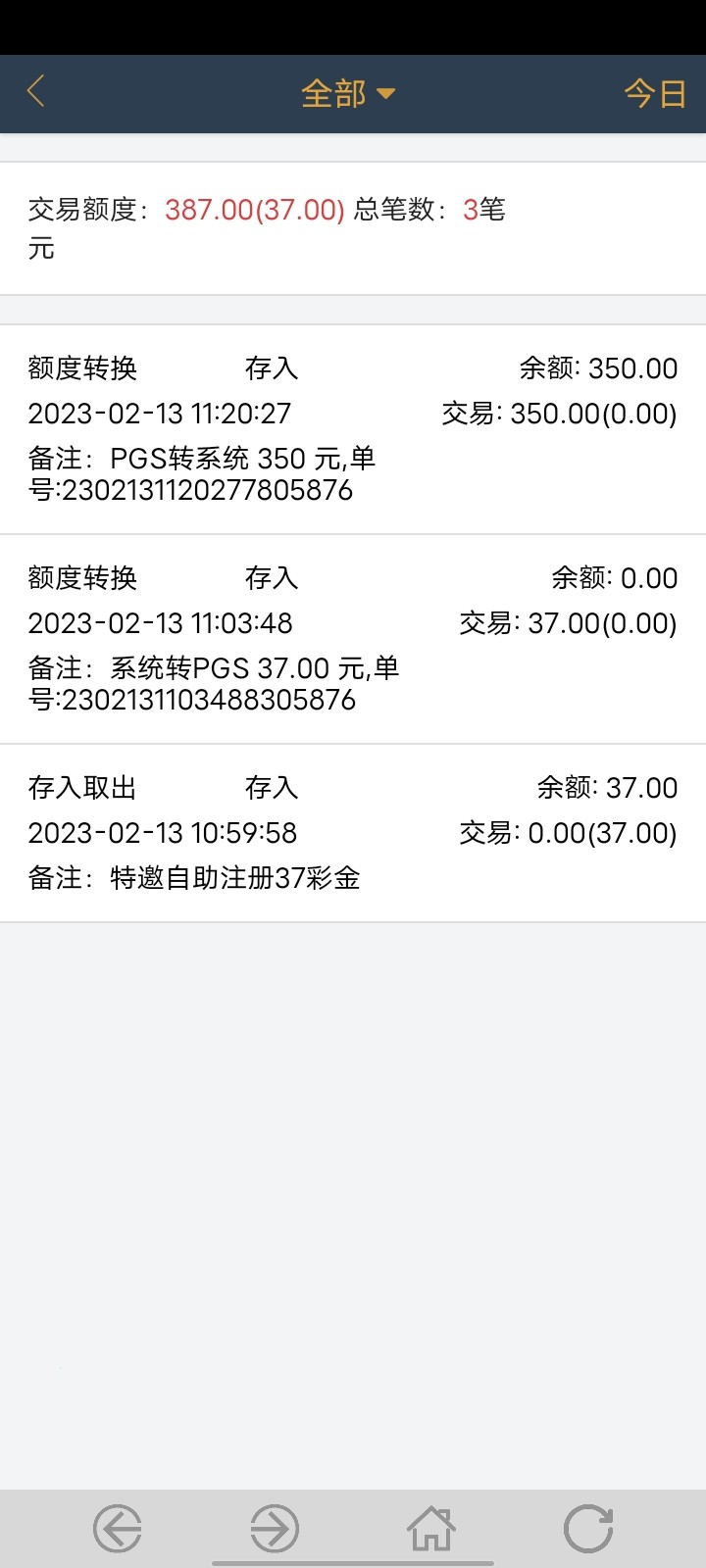This screenshot has width=706, height=1568.
Task: Refresh the page with reload icon
Action: (588, 1528)
